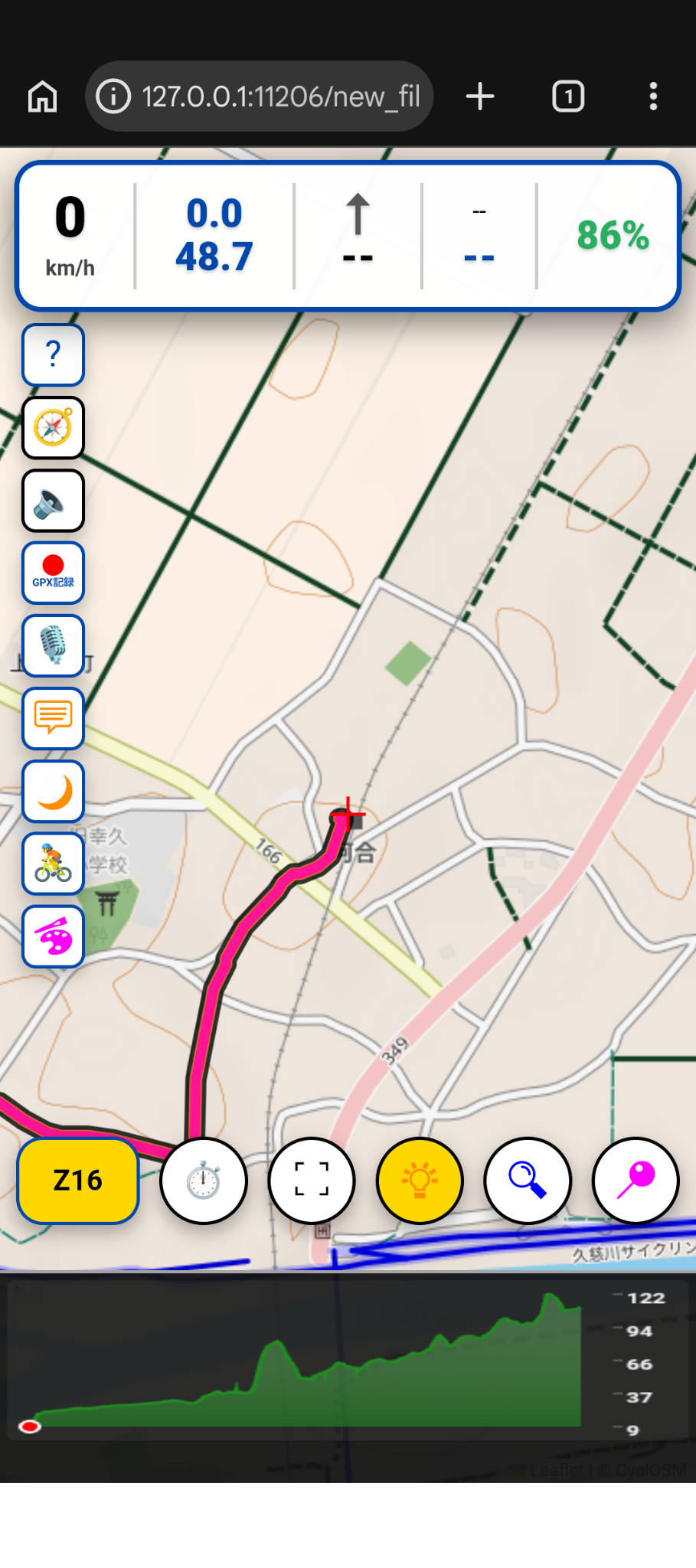The width and height of the screenshot is (696, 1568).
Task: Enter fullscreen with the bracket icon
Action: pyautogui.click(x=312, y=1180)
